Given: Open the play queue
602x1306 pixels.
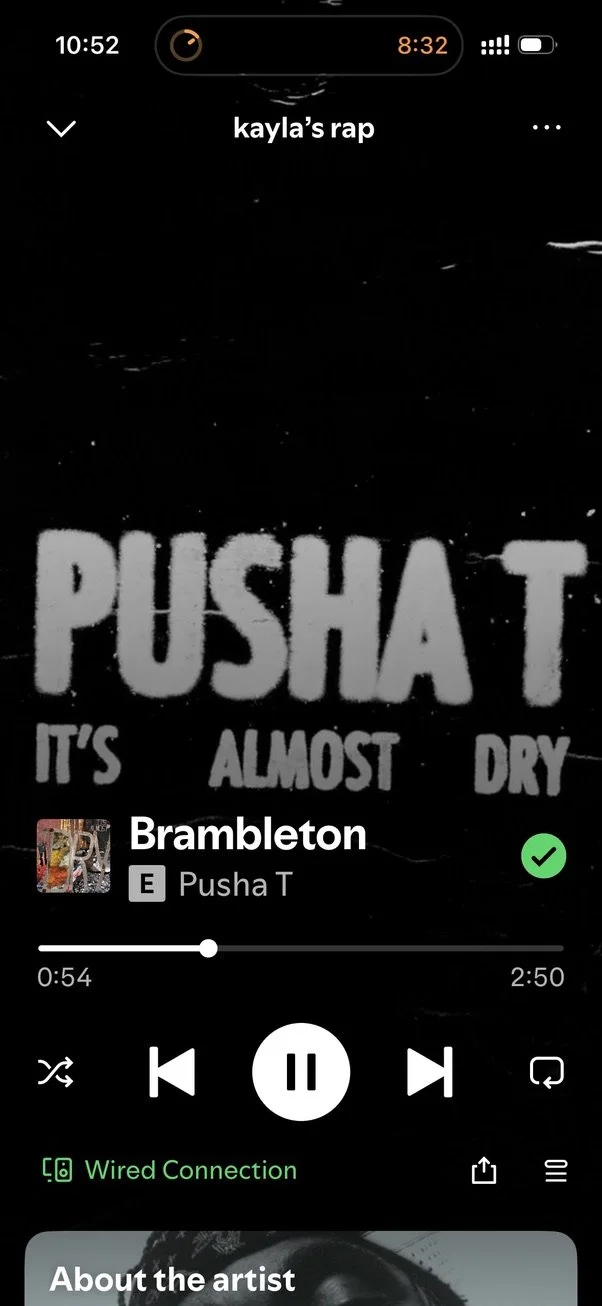Looking at the screenshot, I should (x=556, y=1170).
